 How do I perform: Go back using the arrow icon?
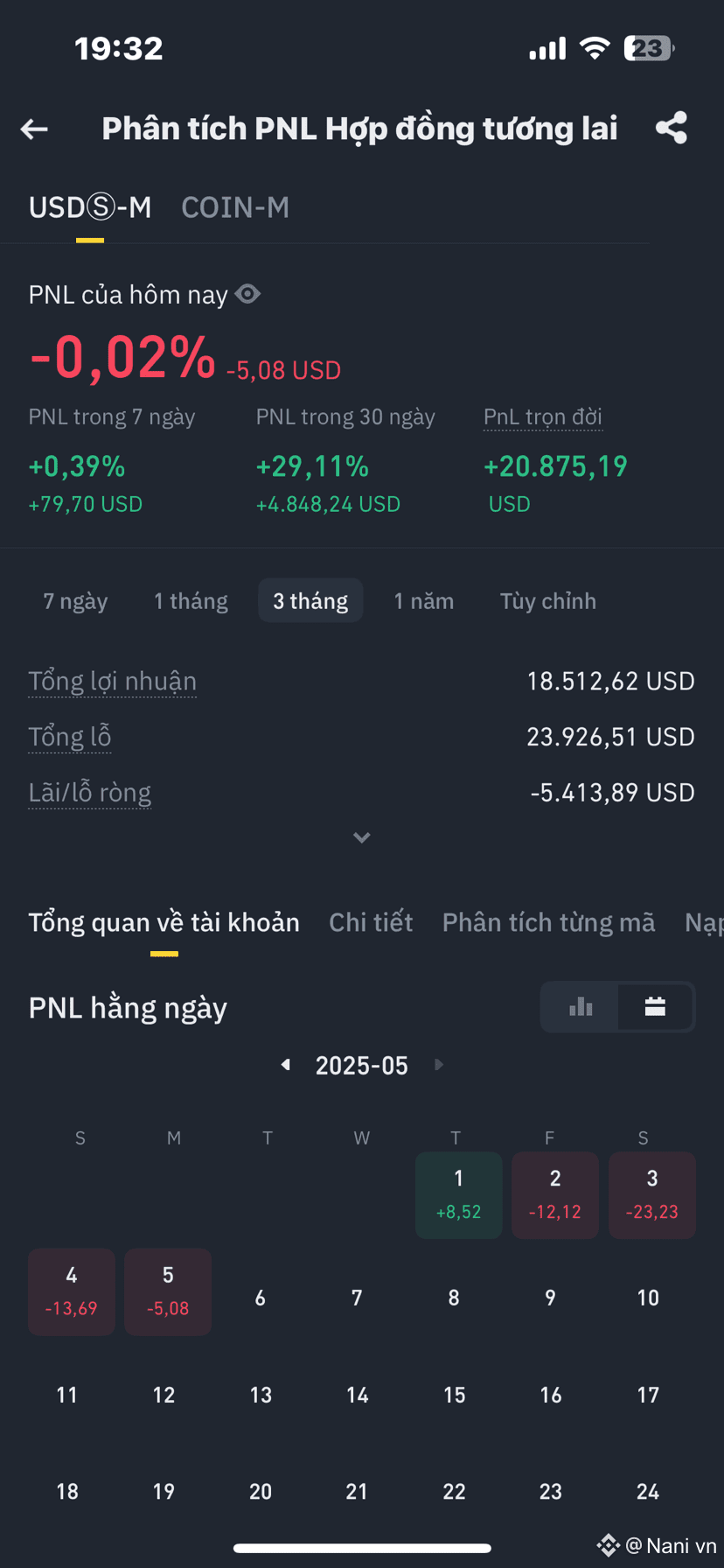pos(34,129)
